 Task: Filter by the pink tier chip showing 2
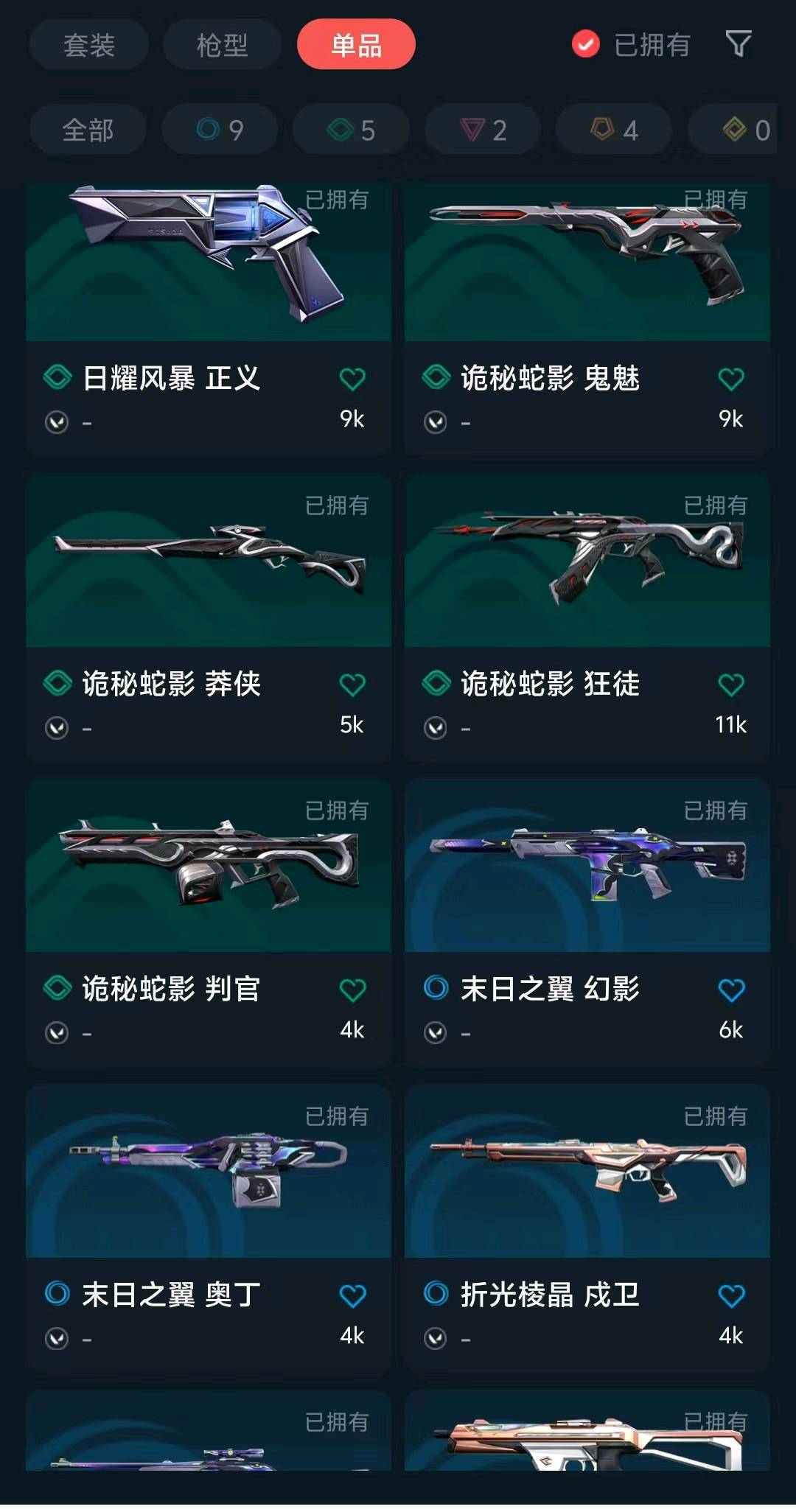(483, 130)
